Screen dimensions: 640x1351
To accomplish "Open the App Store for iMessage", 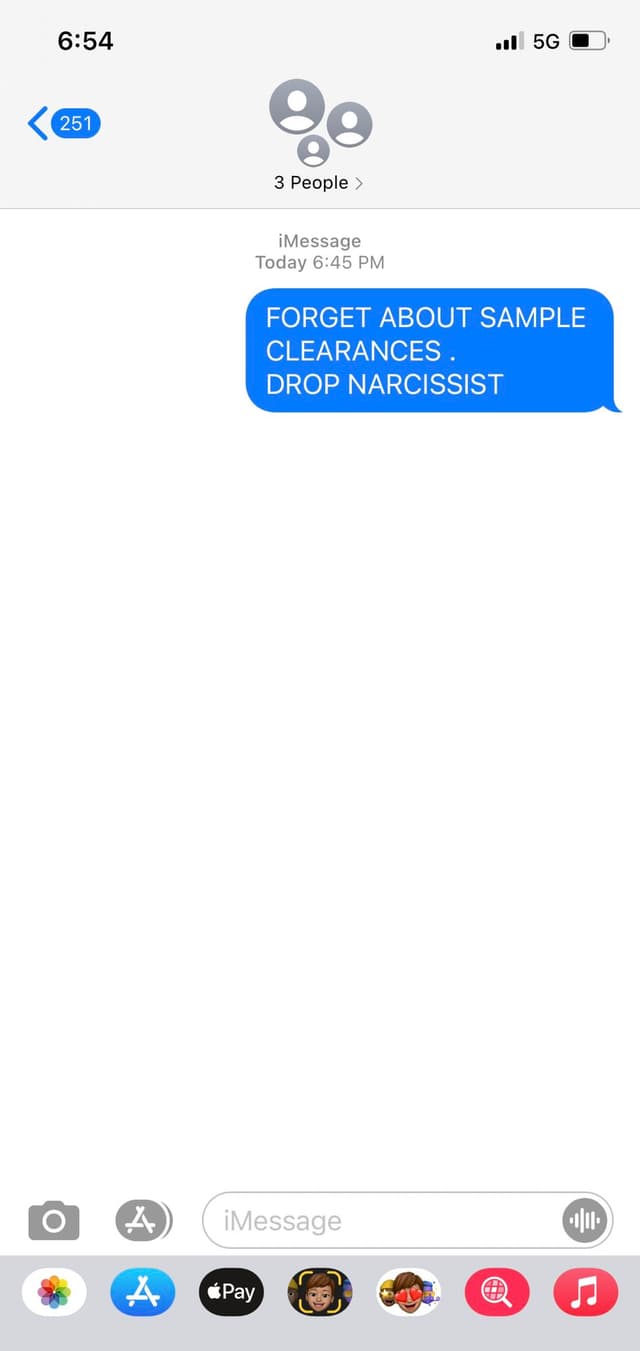I will point(143,1292).
